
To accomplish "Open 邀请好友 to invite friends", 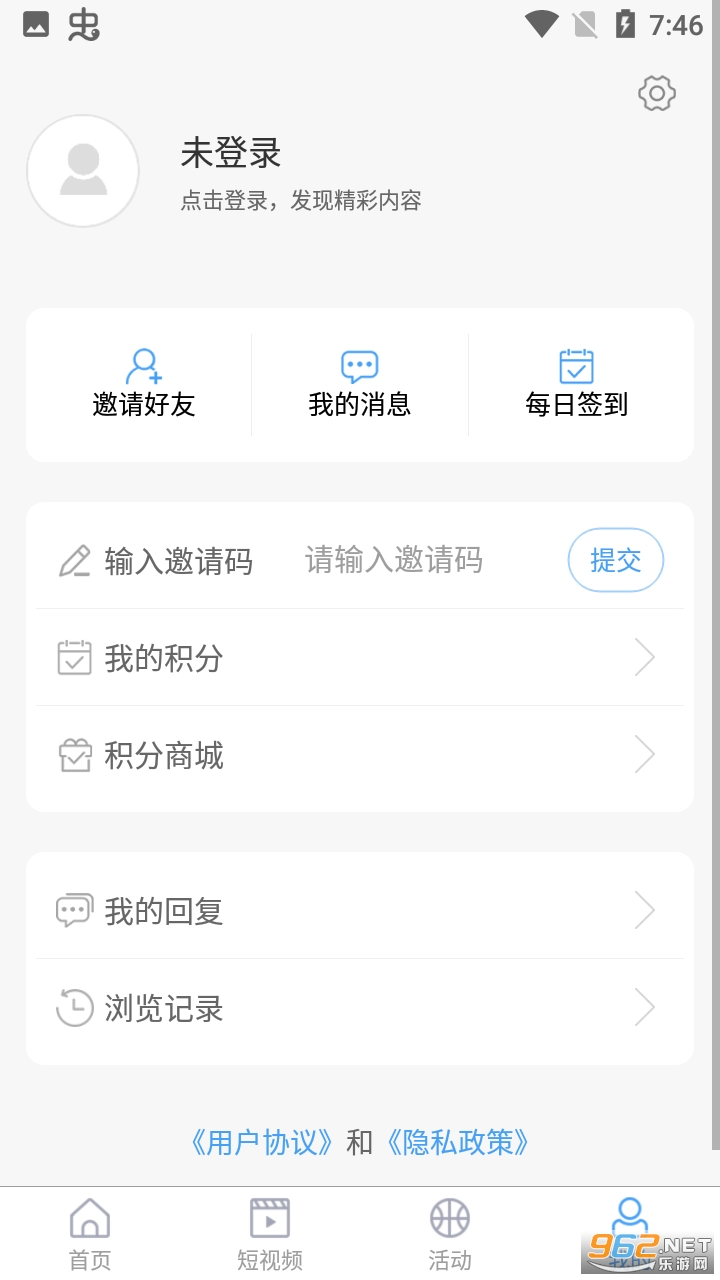I will [144, 383].
